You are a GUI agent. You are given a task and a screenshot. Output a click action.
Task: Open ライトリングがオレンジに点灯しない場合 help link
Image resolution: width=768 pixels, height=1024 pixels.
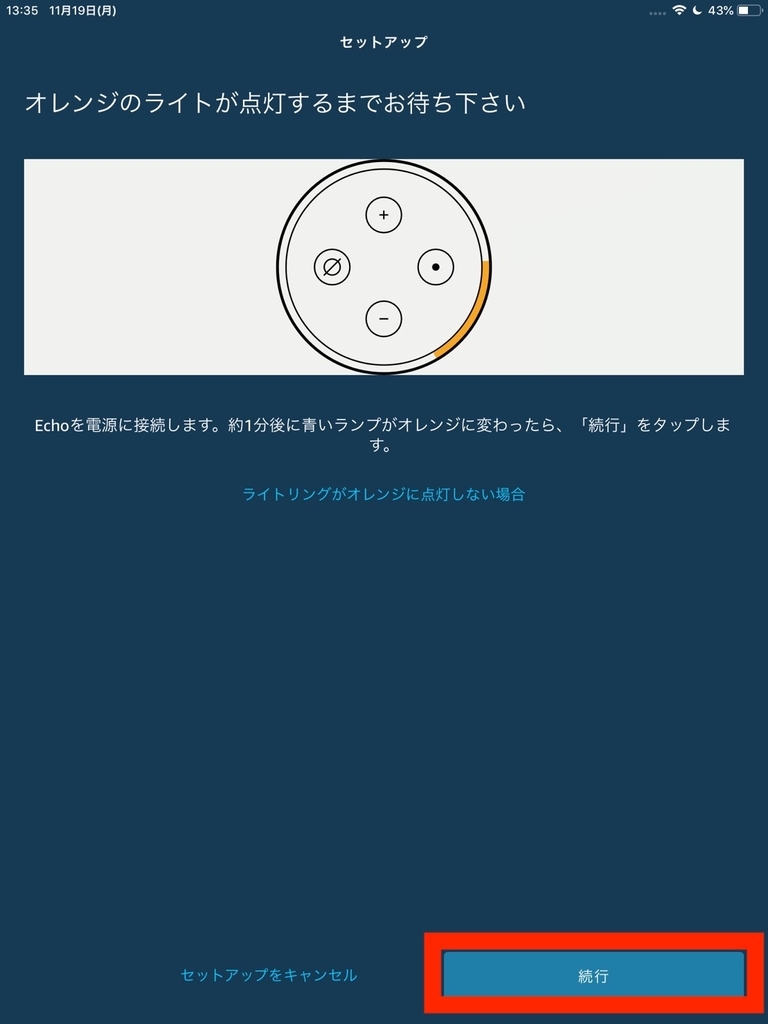[x=384, y=494]
